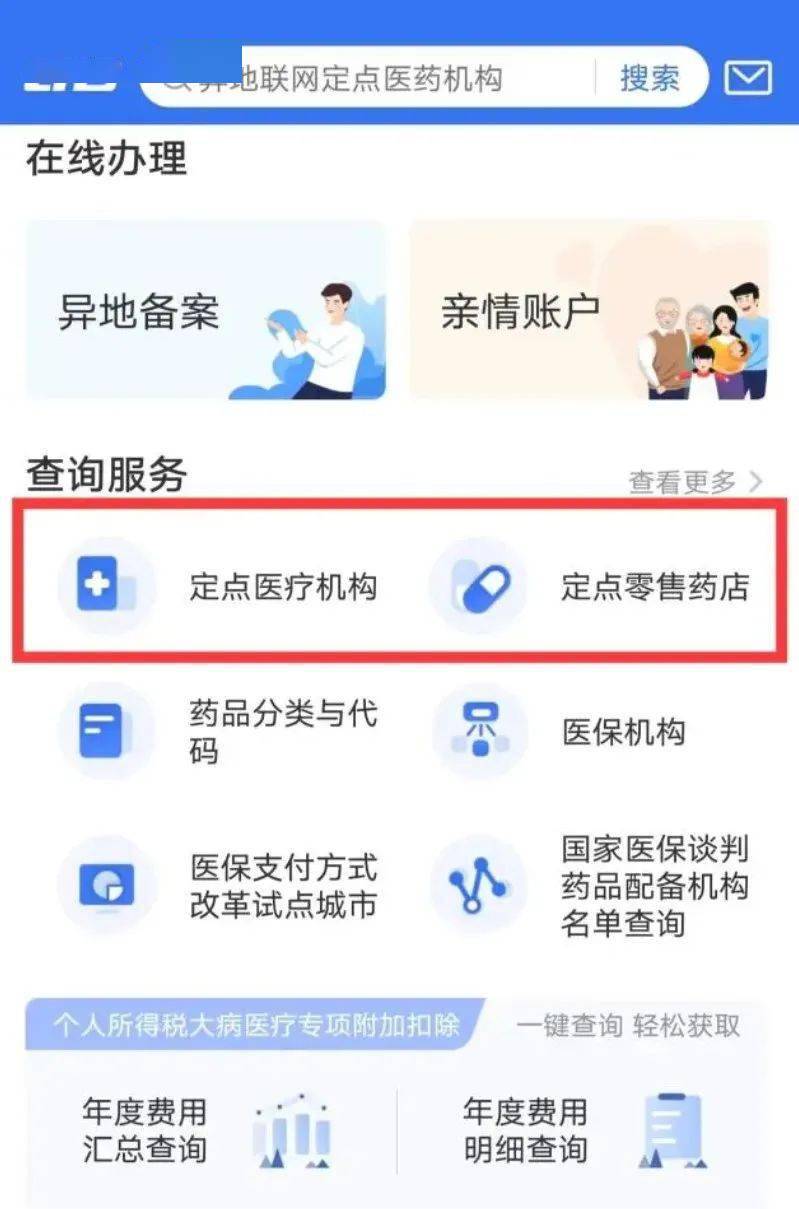Image resolution: width=799 pixels, height=1209 pixels.
Task: Focus the 异地联网定点医药机构 search field
Action: [x=370, y=78]
